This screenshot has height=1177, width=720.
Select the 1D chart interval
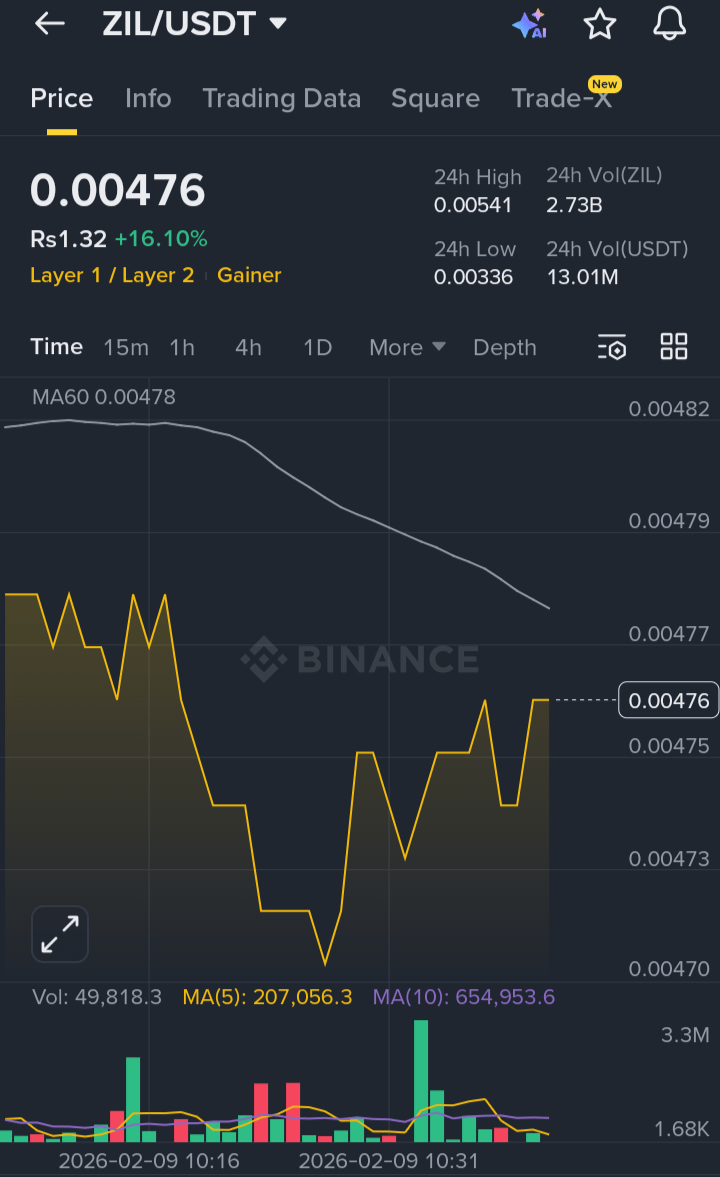coord(317,348)
